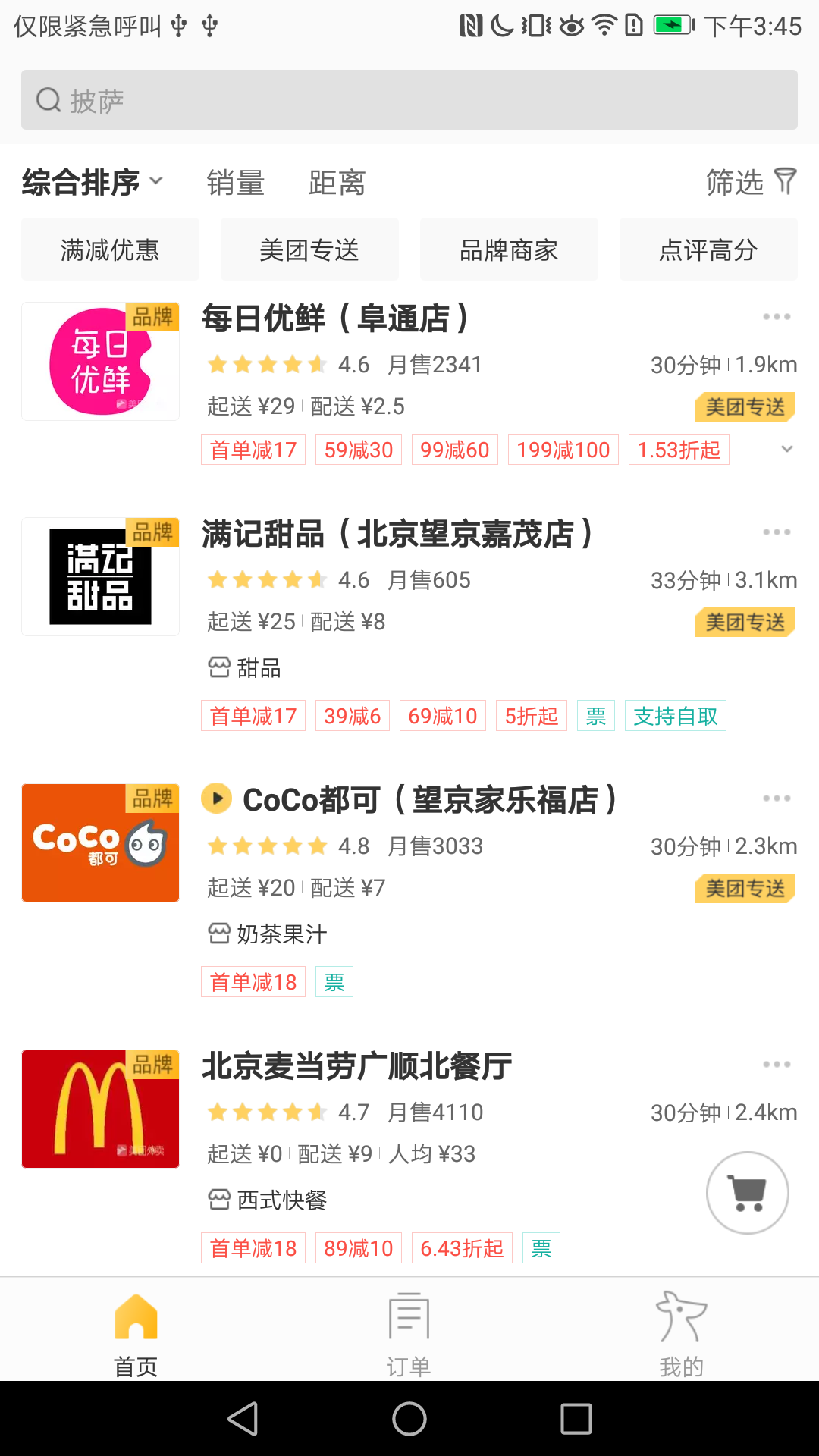Apply the 美团专送 filter chip
The width and height of the screenshot is (819, 1456).
[309, 249]
